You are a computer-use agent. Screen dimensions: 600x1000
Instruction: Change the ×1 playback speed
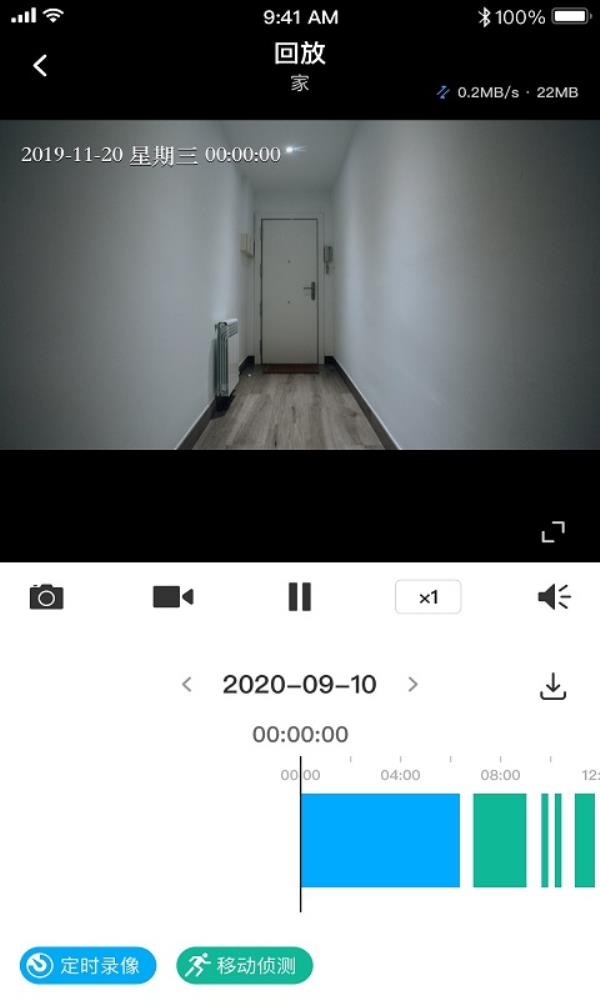click(x=428, y=597)
